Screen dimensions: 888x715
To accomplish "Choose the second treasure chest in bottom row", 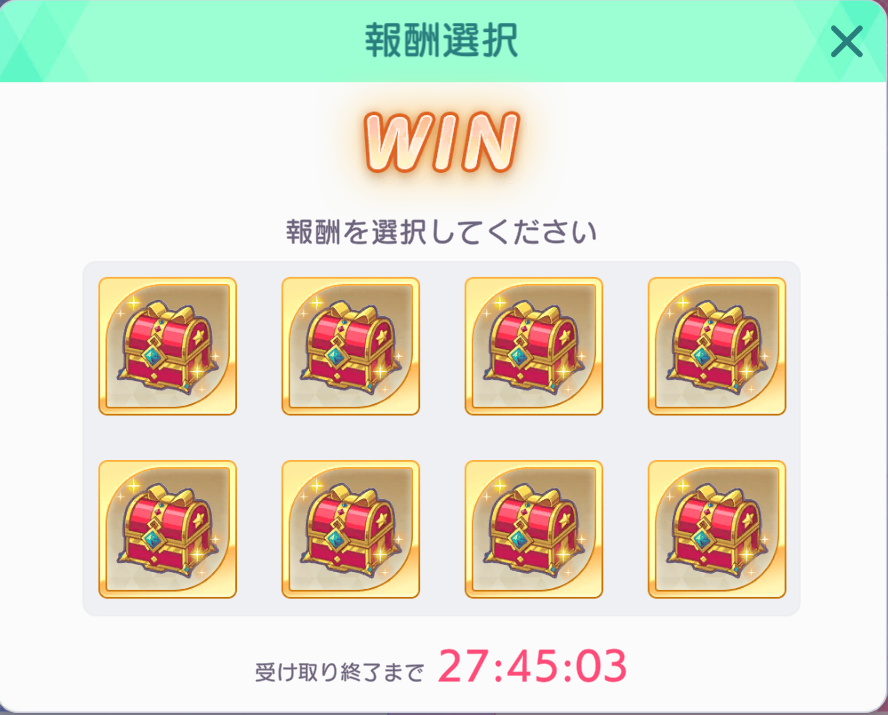I will tap(350, 529).
